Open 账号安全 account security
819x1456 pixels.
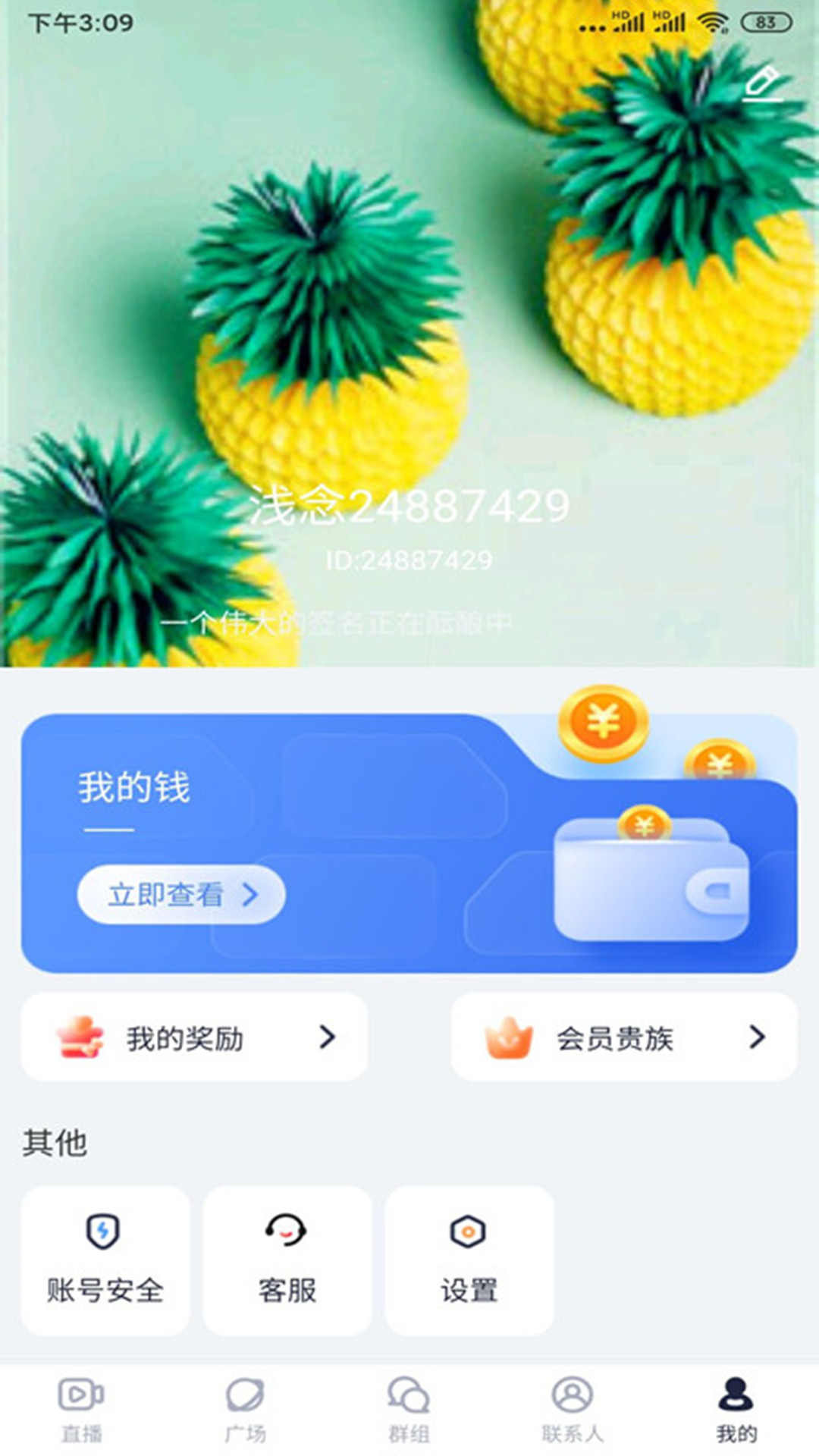click(105, 1260)
